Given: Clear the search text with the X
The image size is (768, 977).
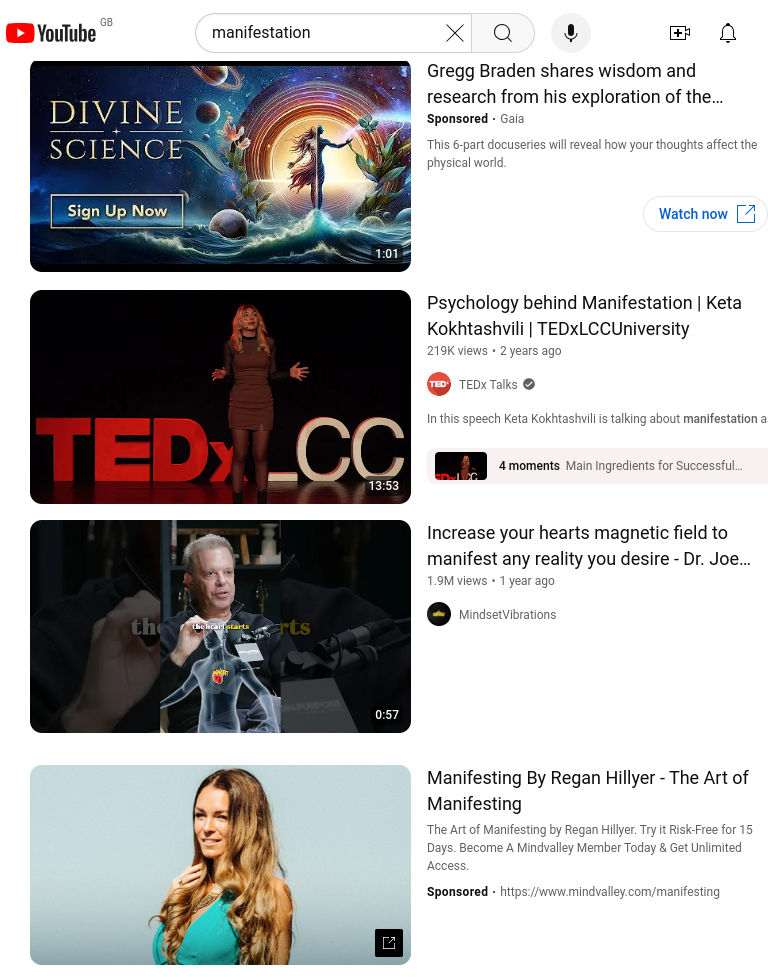Looking at the screenshot, I should point(454,33).
